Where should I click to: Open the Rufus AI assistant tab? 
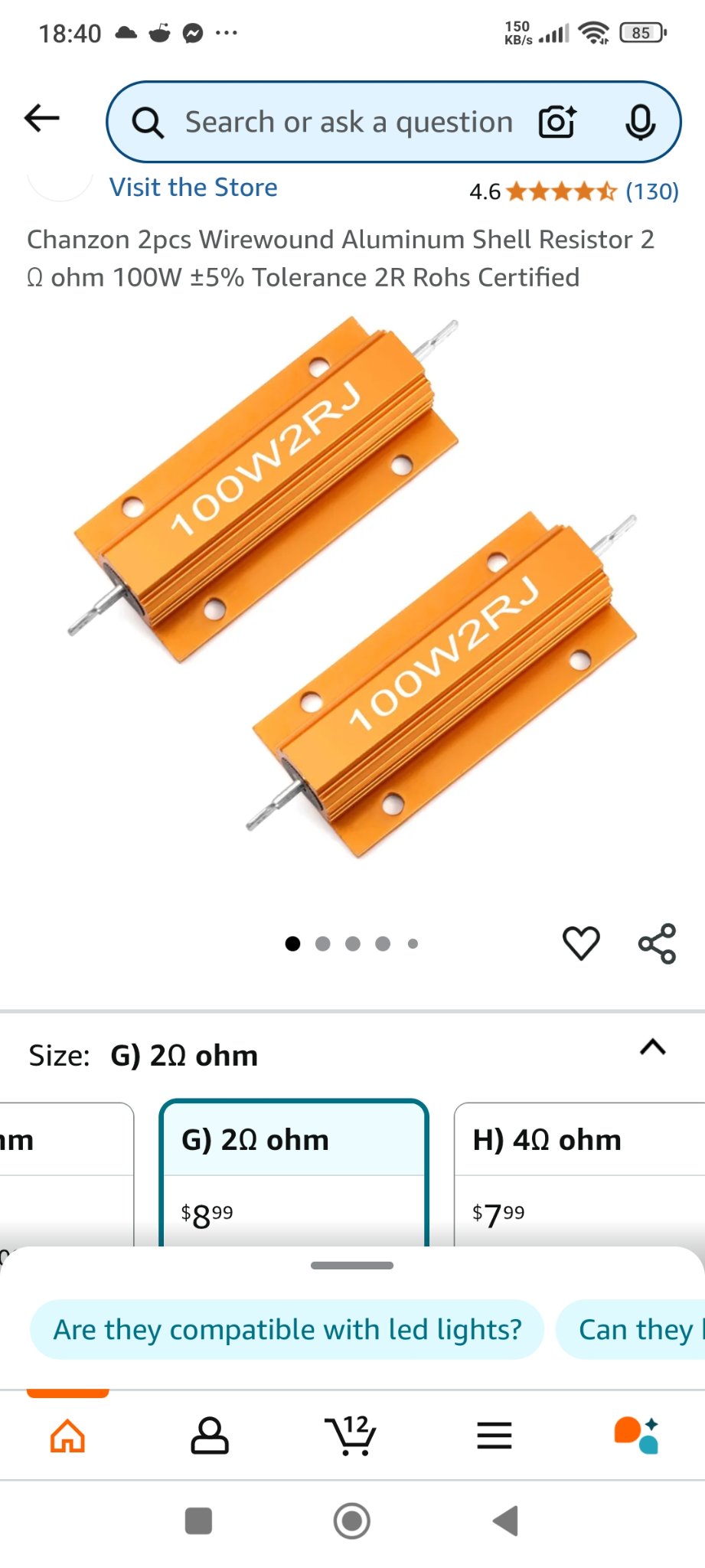point(636,1436)
